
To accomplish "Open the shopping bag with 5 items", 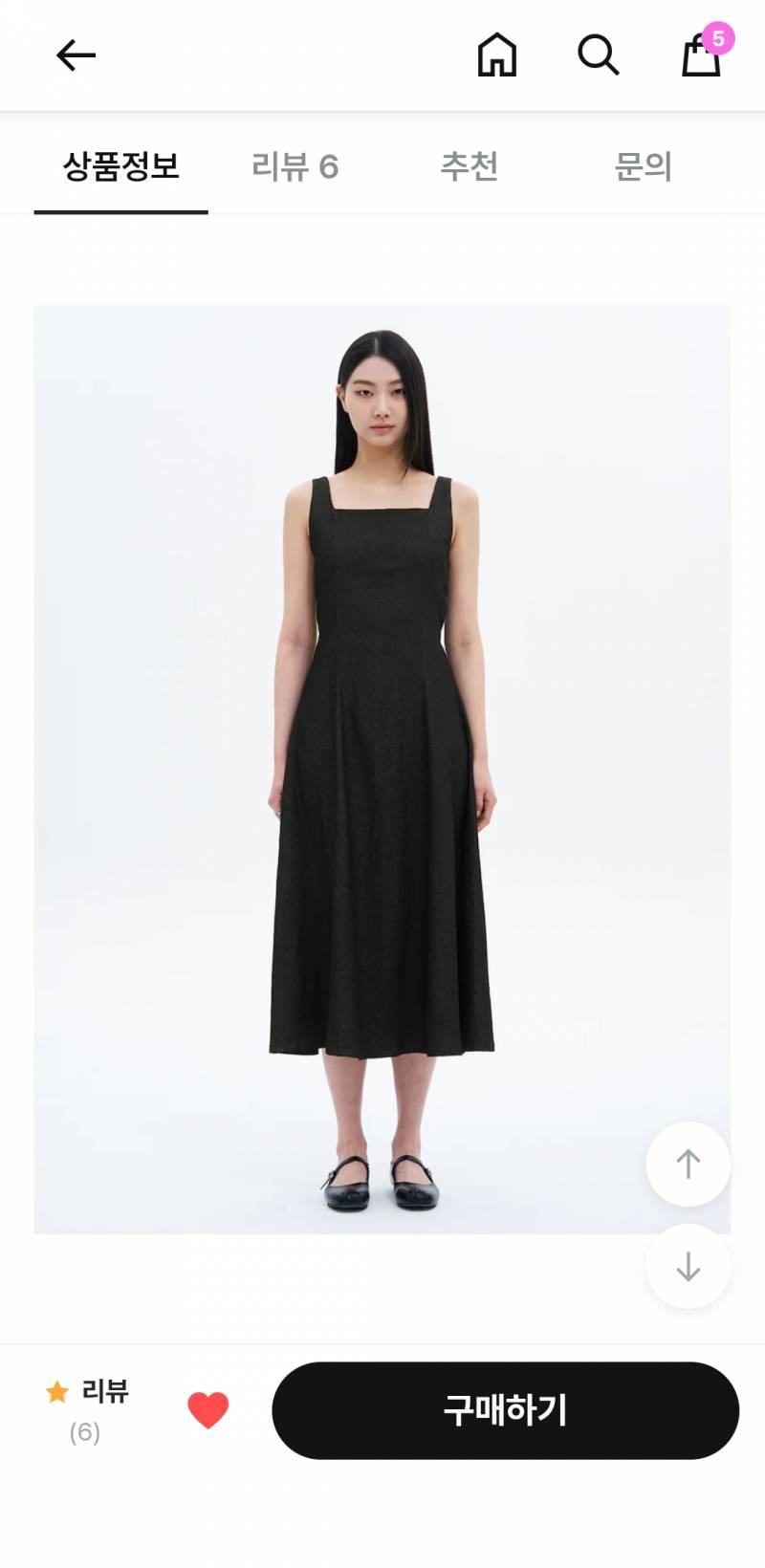I will [x=705, y=52].
